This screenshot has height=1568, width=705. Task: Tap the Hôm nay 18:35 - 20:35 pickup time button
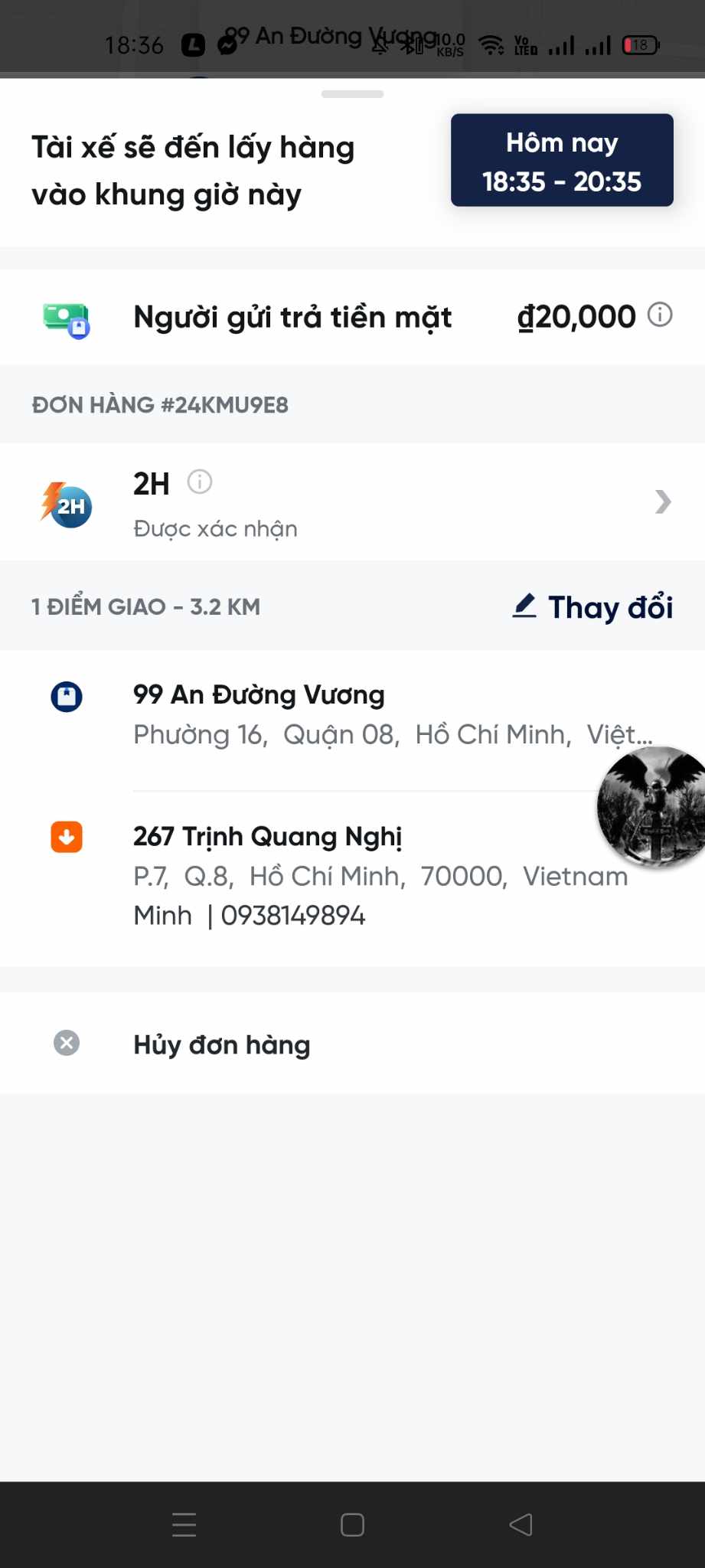(562, 161)
